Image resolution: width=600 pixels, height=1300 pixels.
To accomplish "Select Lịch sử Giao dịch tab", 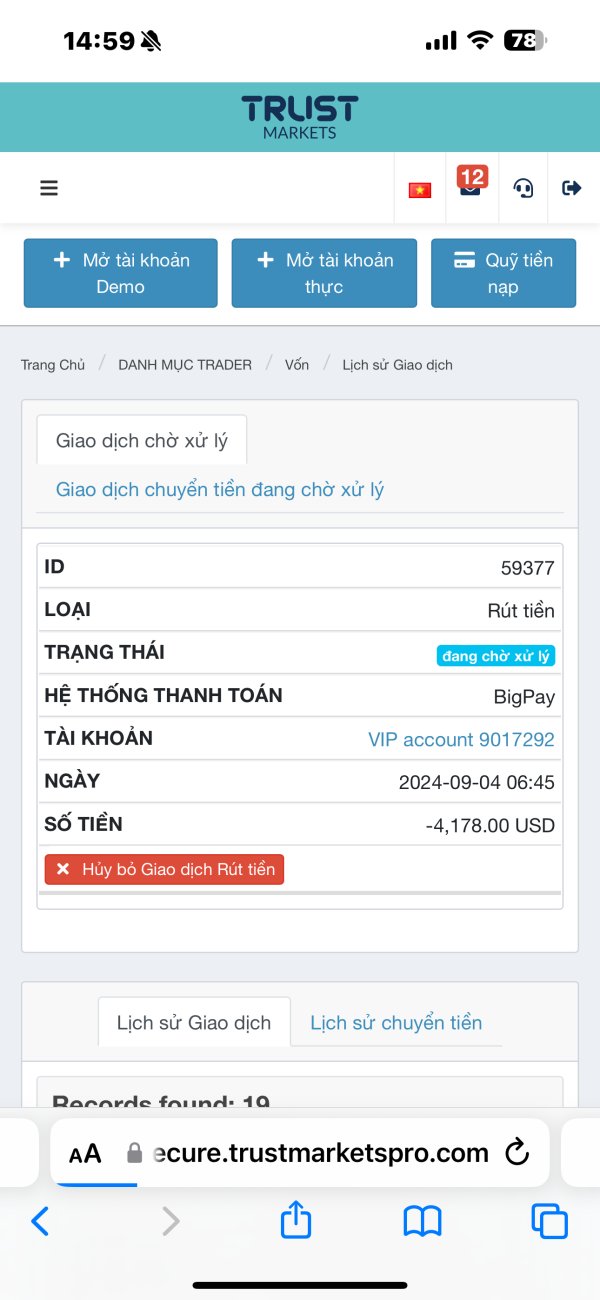I will tap(194, 1022).
